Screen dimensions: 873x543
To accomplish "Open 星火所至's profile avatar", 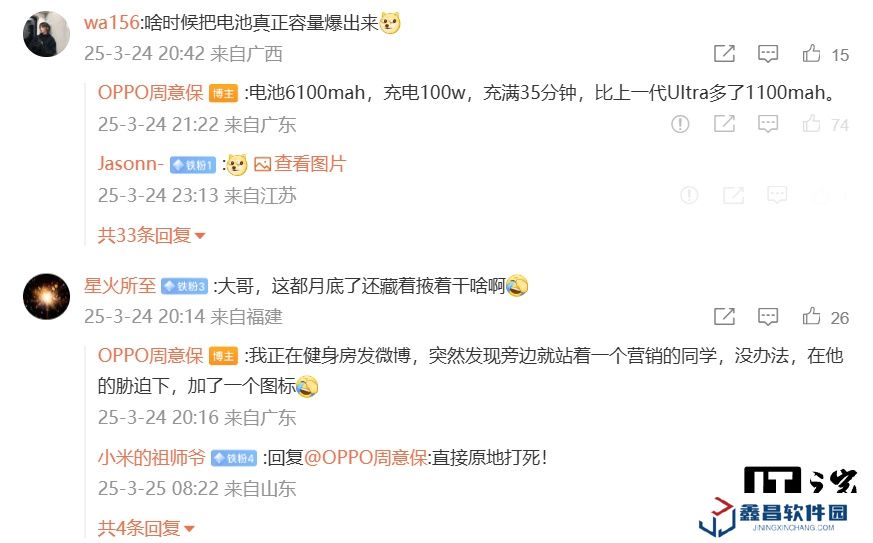I will [x=46, y=297].
